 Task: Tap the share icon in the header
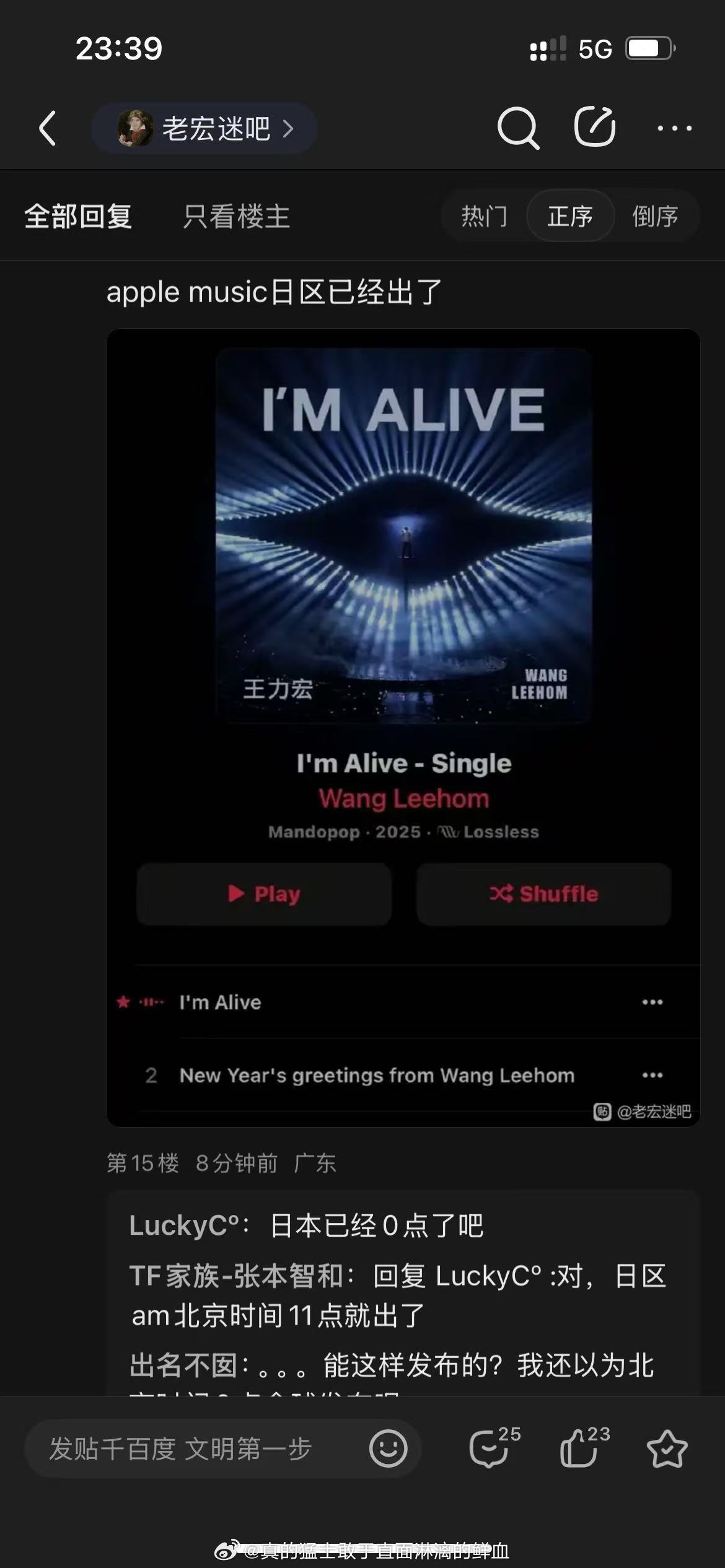[595, 127]
